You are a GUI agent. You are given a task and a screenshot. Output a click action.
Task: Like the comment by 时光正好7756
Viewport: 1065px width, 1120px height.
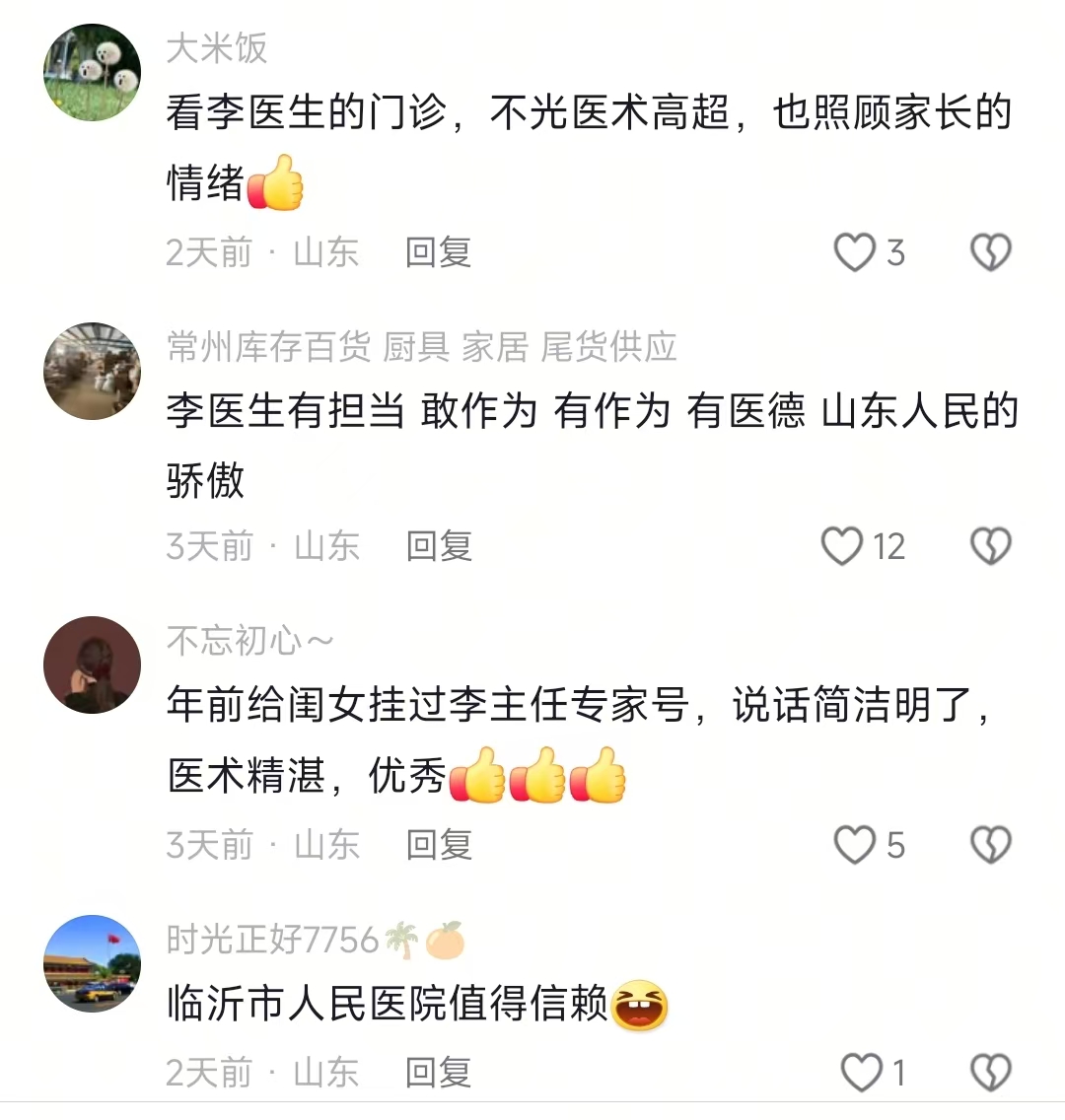pos(862,1072)
